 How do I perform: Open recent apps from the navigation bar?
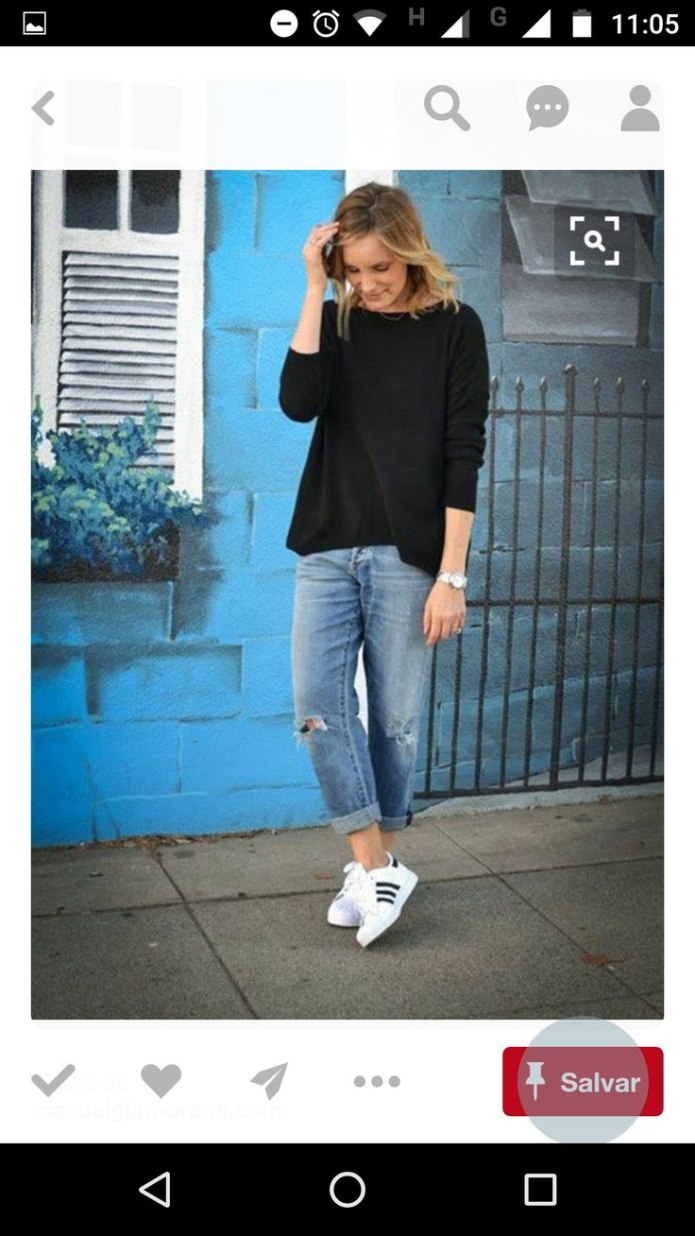click(540, 1190)
